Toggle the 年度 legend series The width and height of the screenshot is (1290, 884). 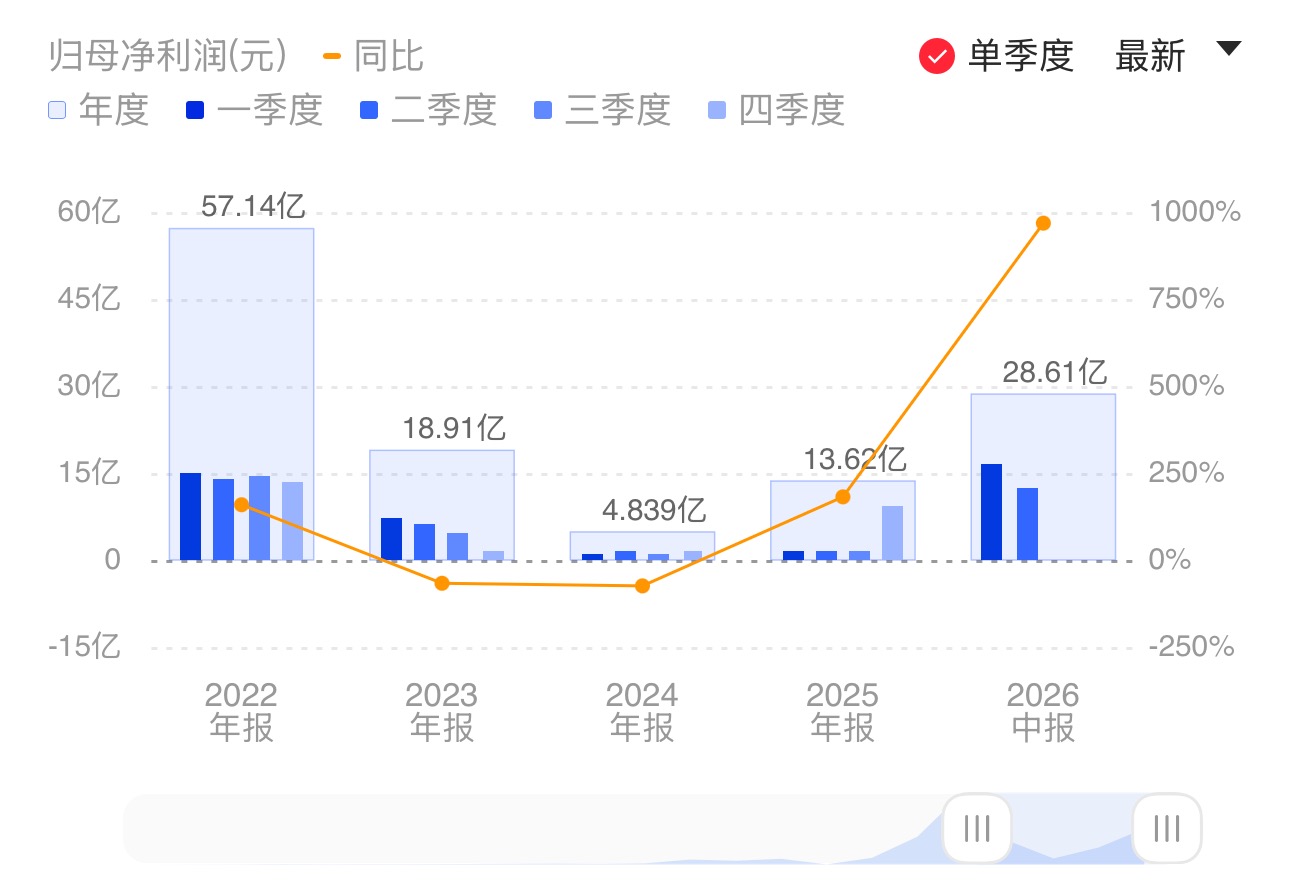click(x=99, y=110)
